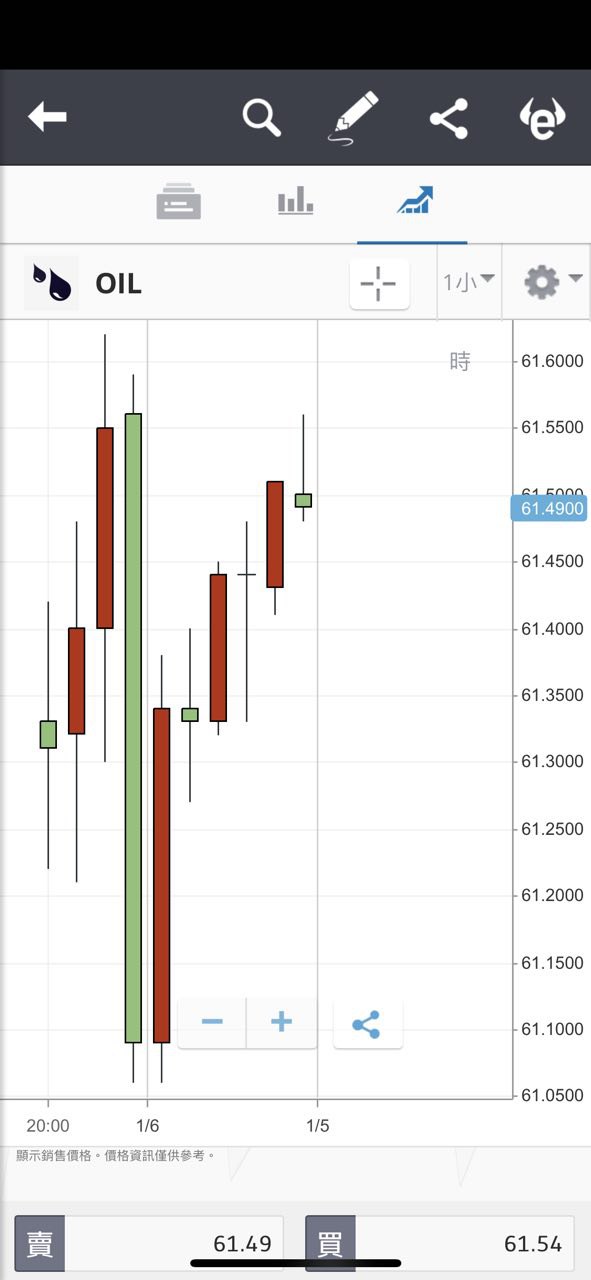Viewport: 591px width, 1280px height.
Task: Open the eToro bull logo icon
Action: [x=543, y=118]
